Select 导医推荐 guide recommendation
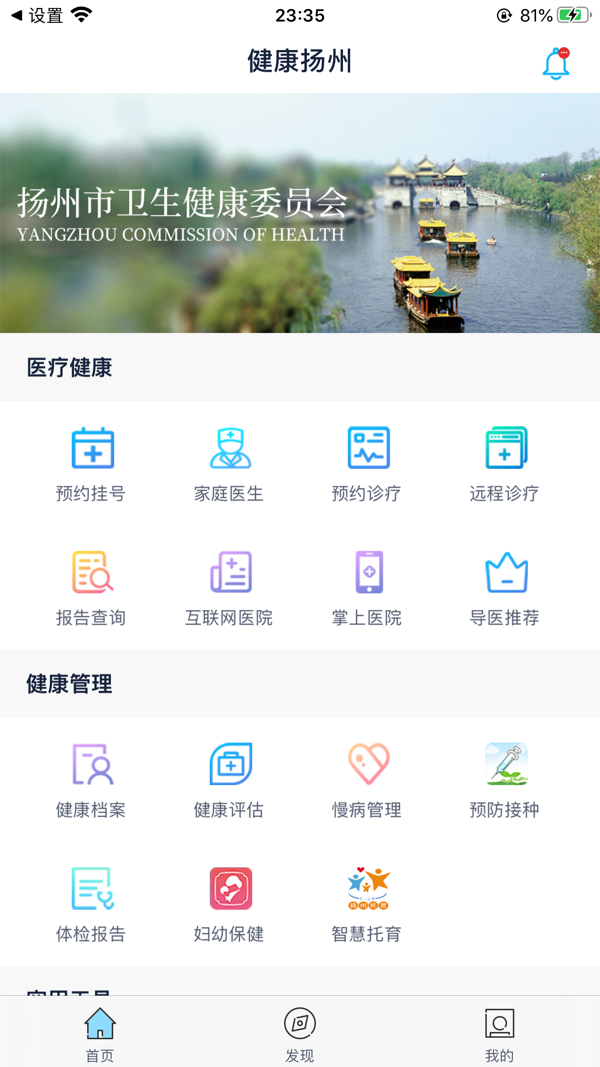 (x=505, y=588)
